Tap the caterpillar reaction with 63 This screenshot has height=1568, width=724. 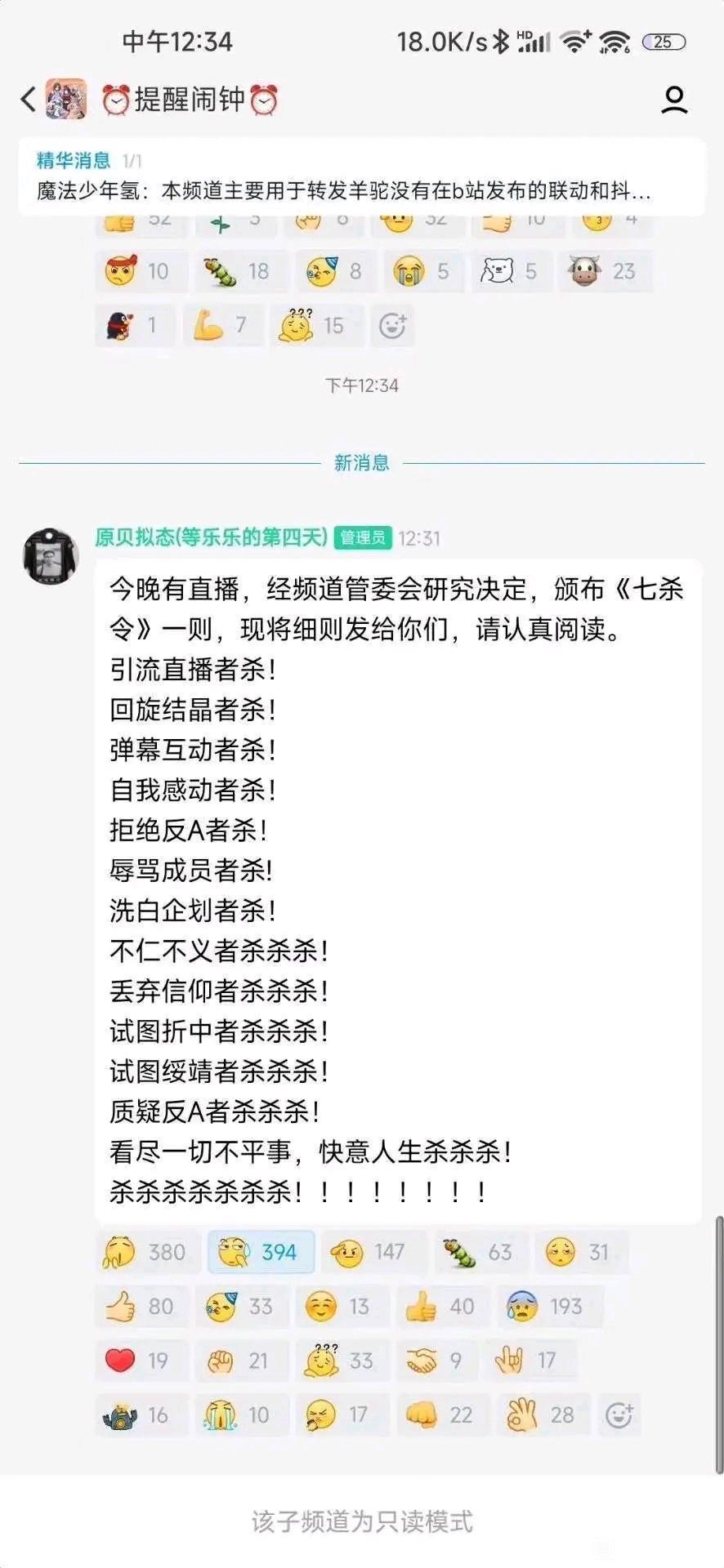pyautogui.click(x=480, y=1252)
